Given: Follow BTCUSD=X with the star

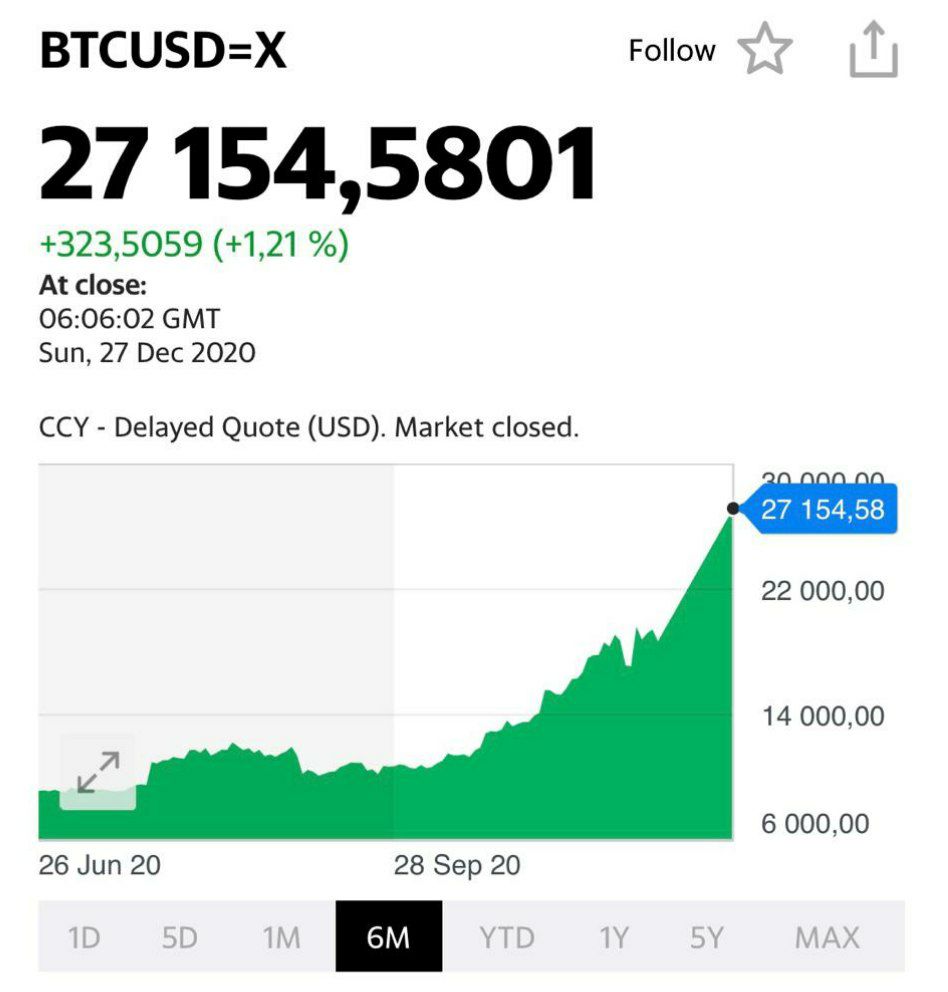Looking at the screenshot, I should pos(765,50).
